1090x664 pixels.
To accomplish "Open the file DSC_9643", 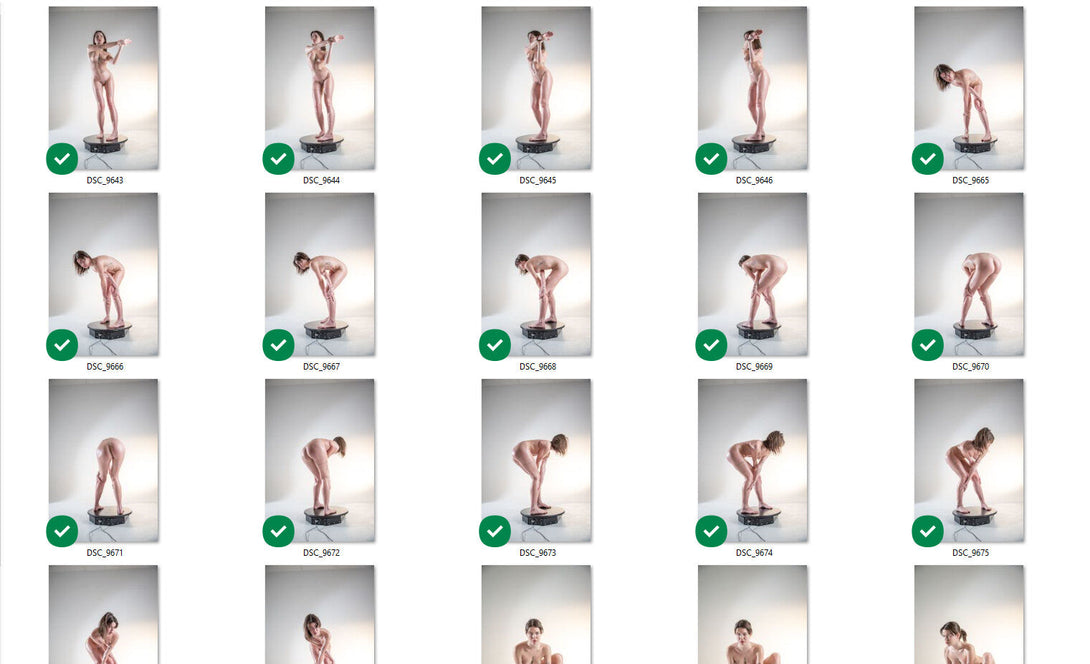I will [x=103, y=88].
